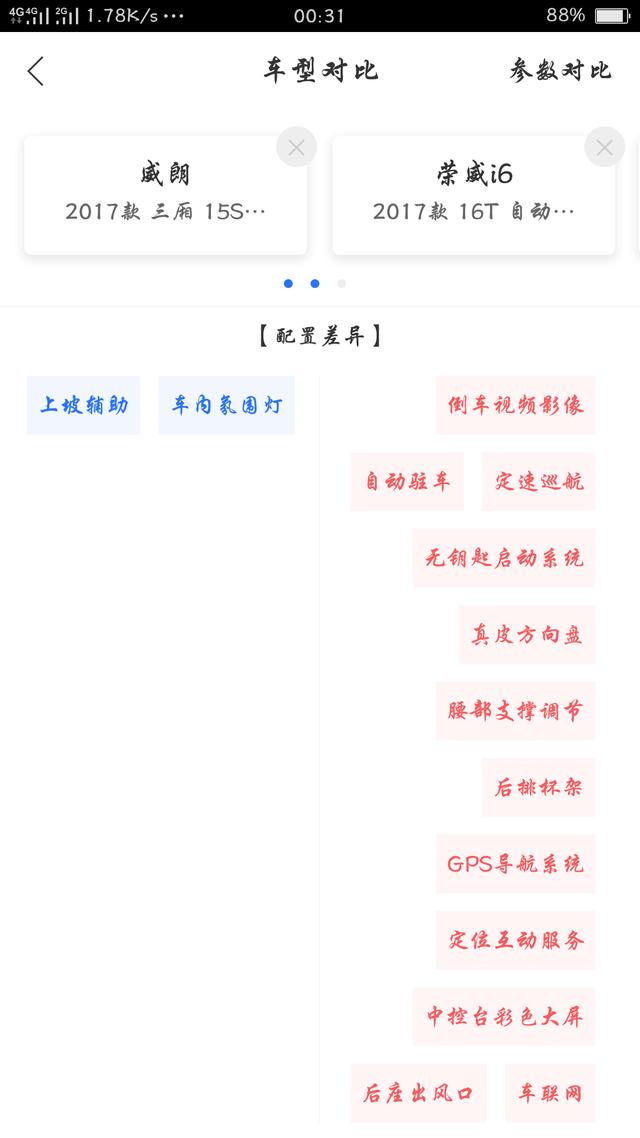Go back using the arrow icon
640x1138 pixels.
[36, 71]
